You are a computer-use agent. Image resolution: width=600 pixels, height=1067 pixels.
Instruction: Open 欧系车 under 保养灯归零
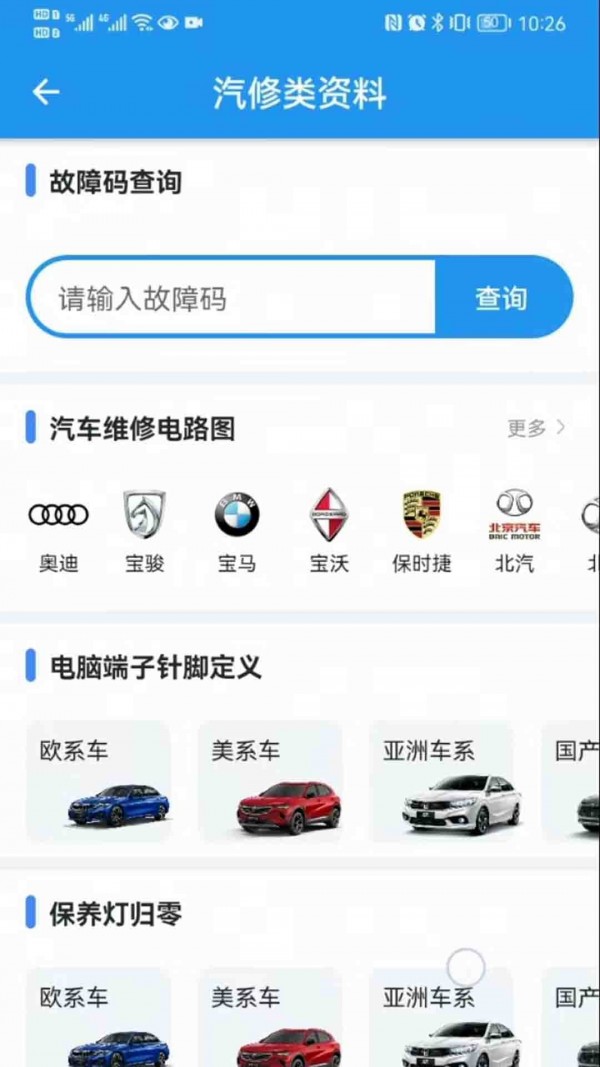tap(98, 1018)
